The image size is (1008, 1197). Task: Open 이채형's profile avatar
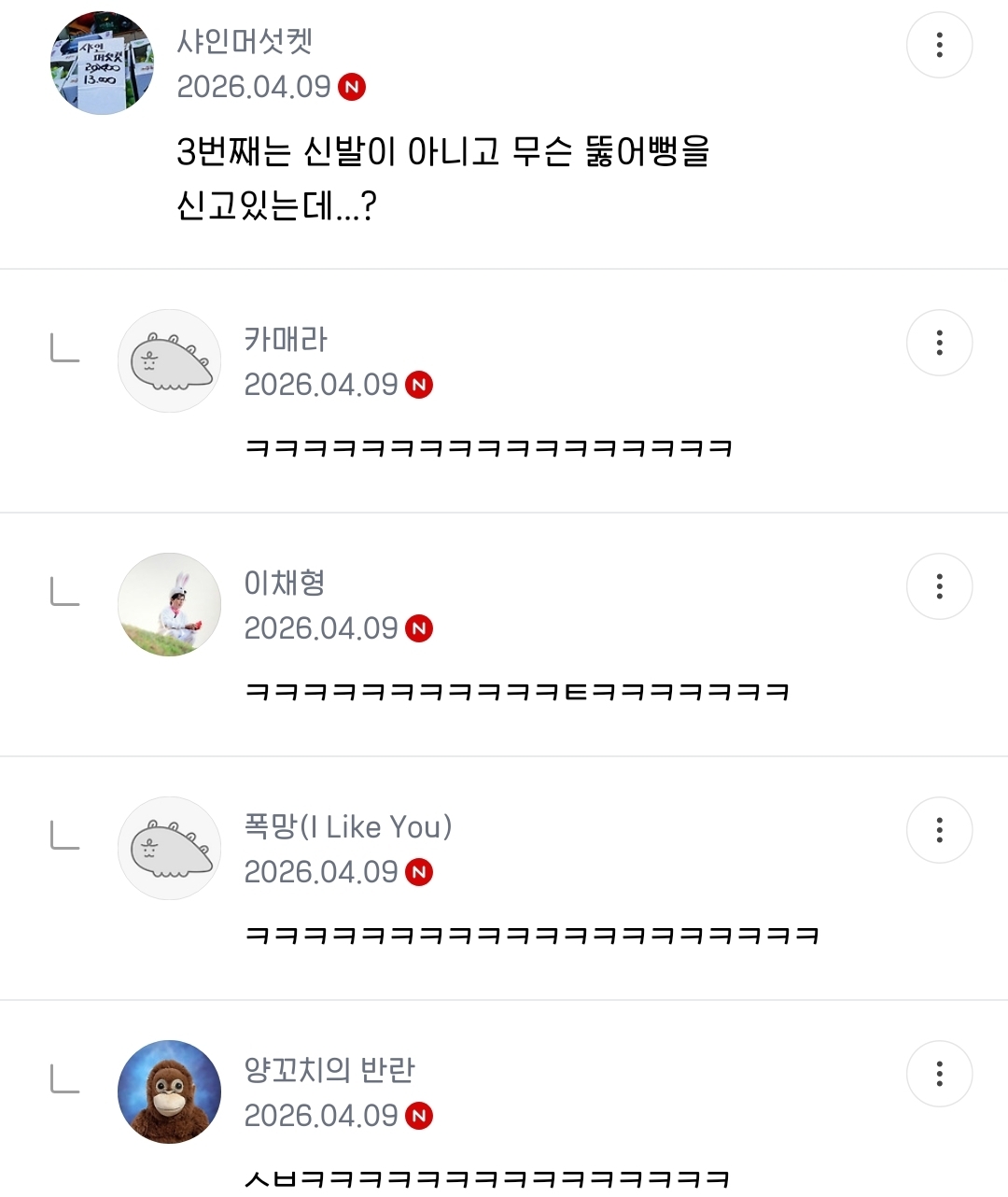coord(169,605)
